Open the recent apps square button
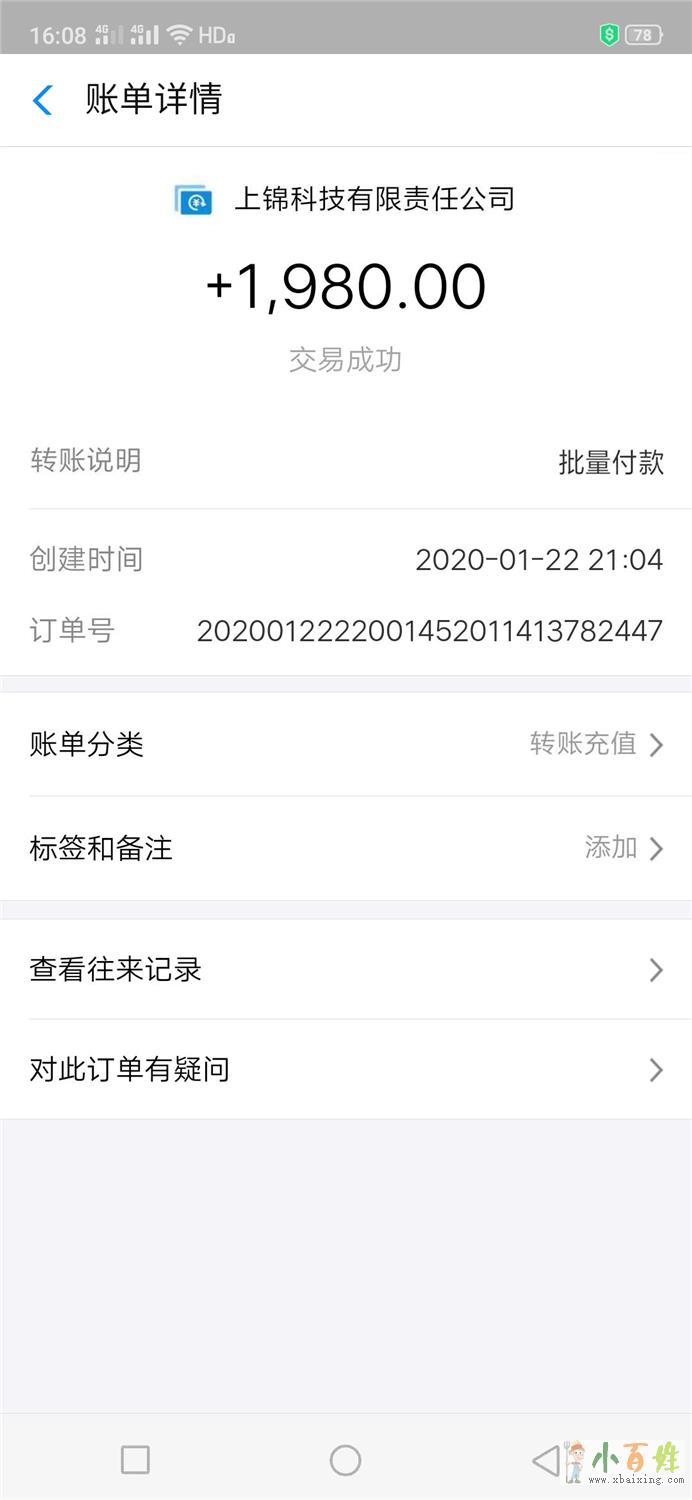Viewport: 692px width, 1500px height. [x=135, y=1460]
